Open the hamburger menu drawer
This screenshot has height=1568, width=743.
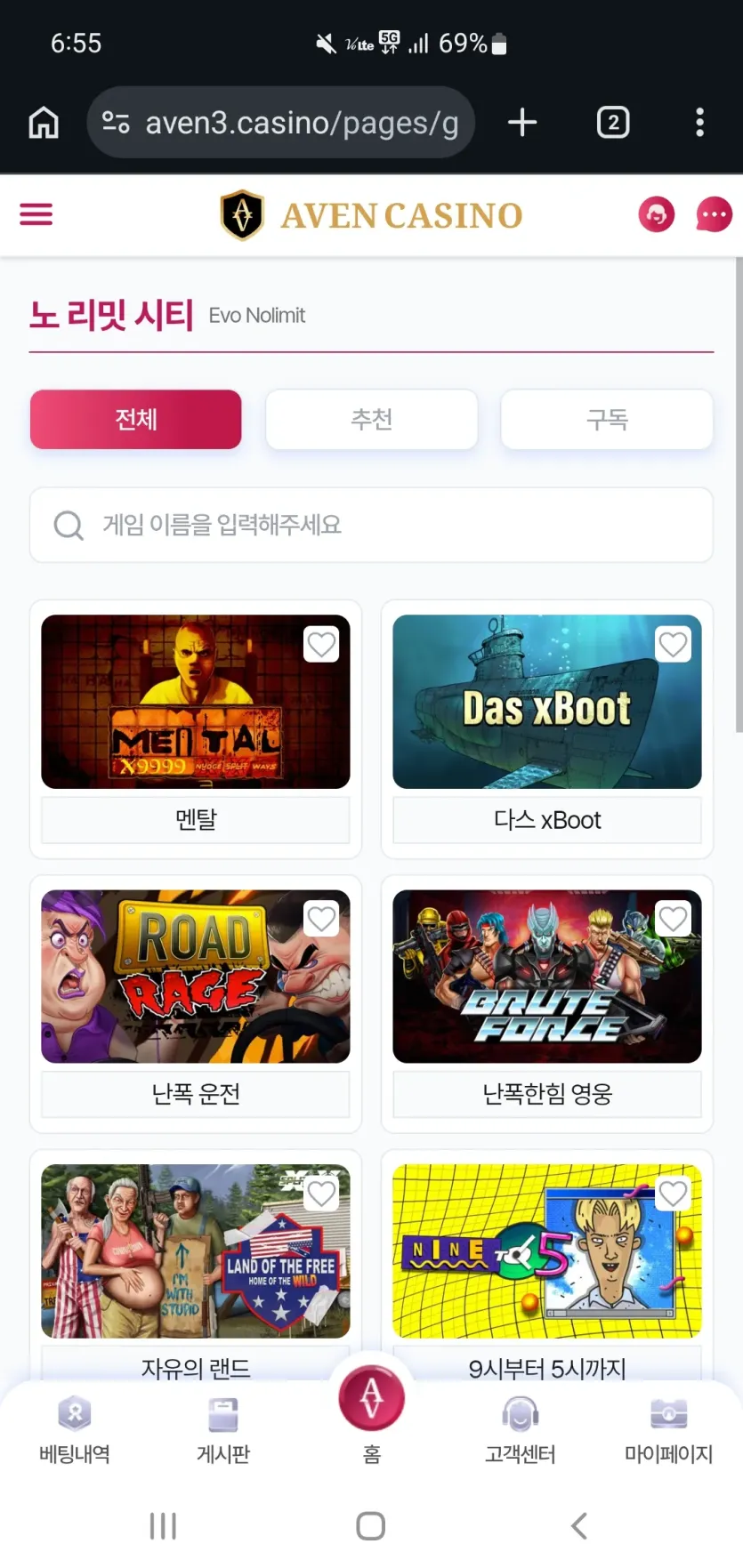click(x=36, y=214)
